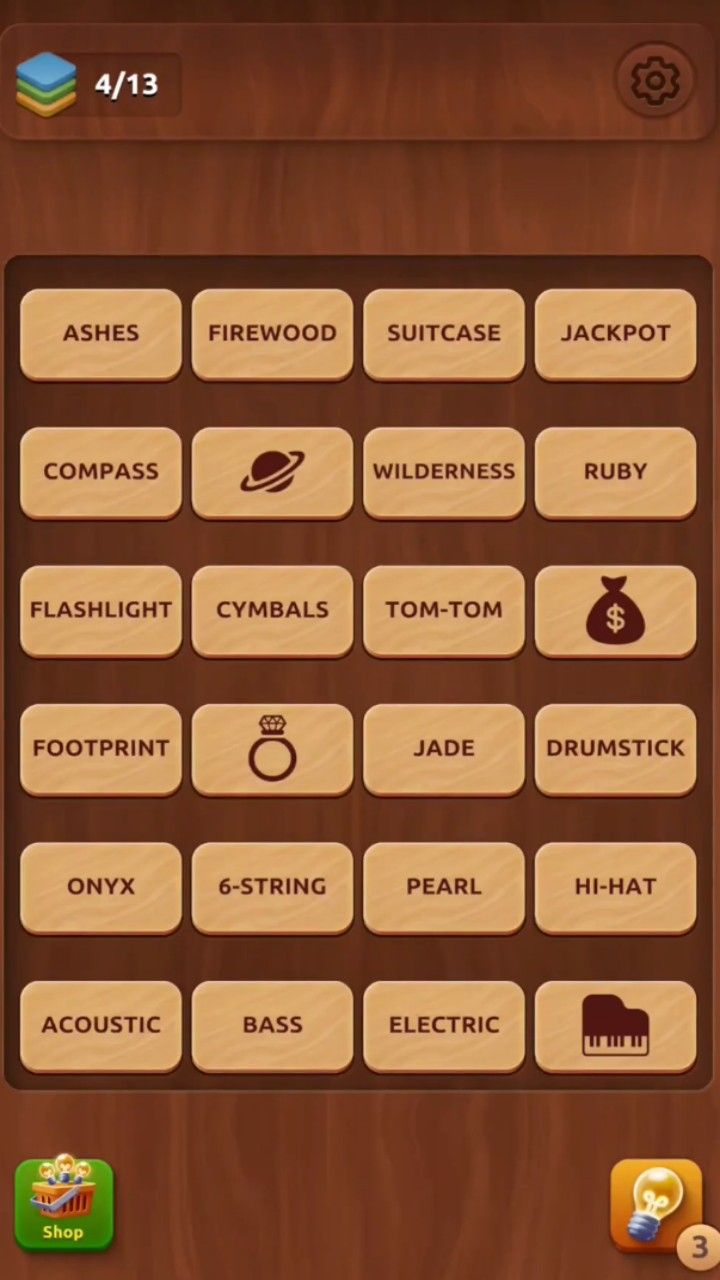Pick the DRUMSTICK tile
This screenshot has height=1280, width=720.
pos(615,748)
